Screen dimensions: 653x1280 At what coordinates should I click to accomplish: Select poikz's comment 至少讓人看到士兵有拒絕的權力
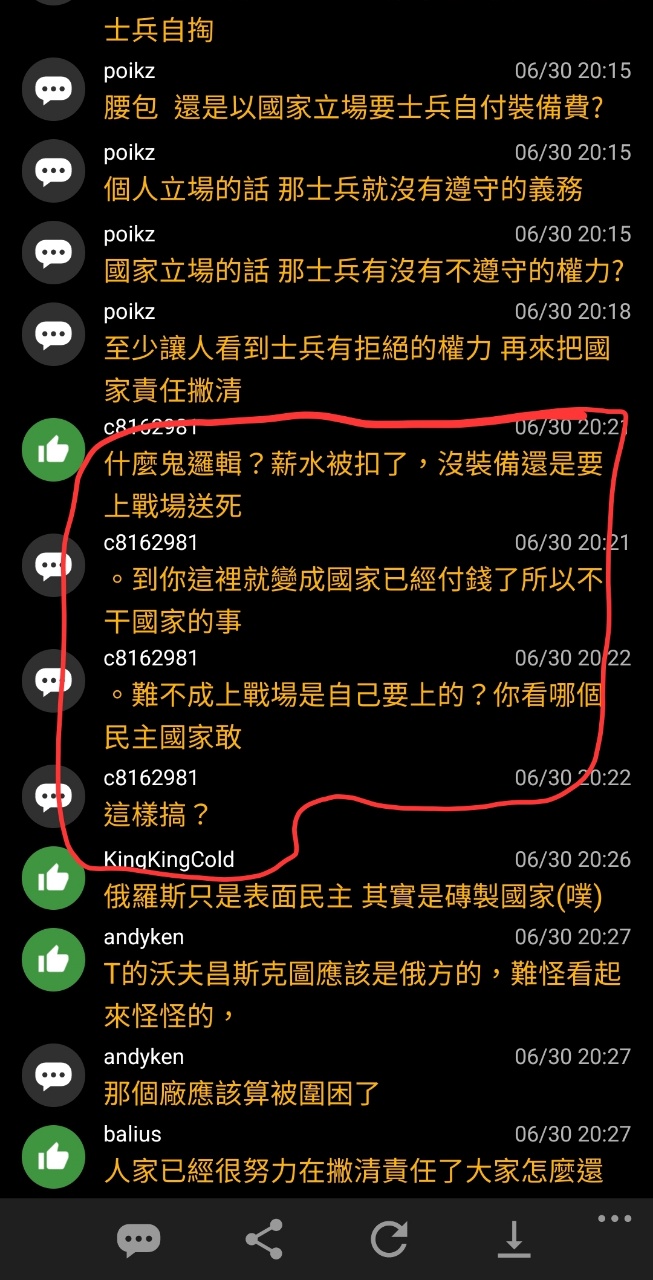[356, 367]
